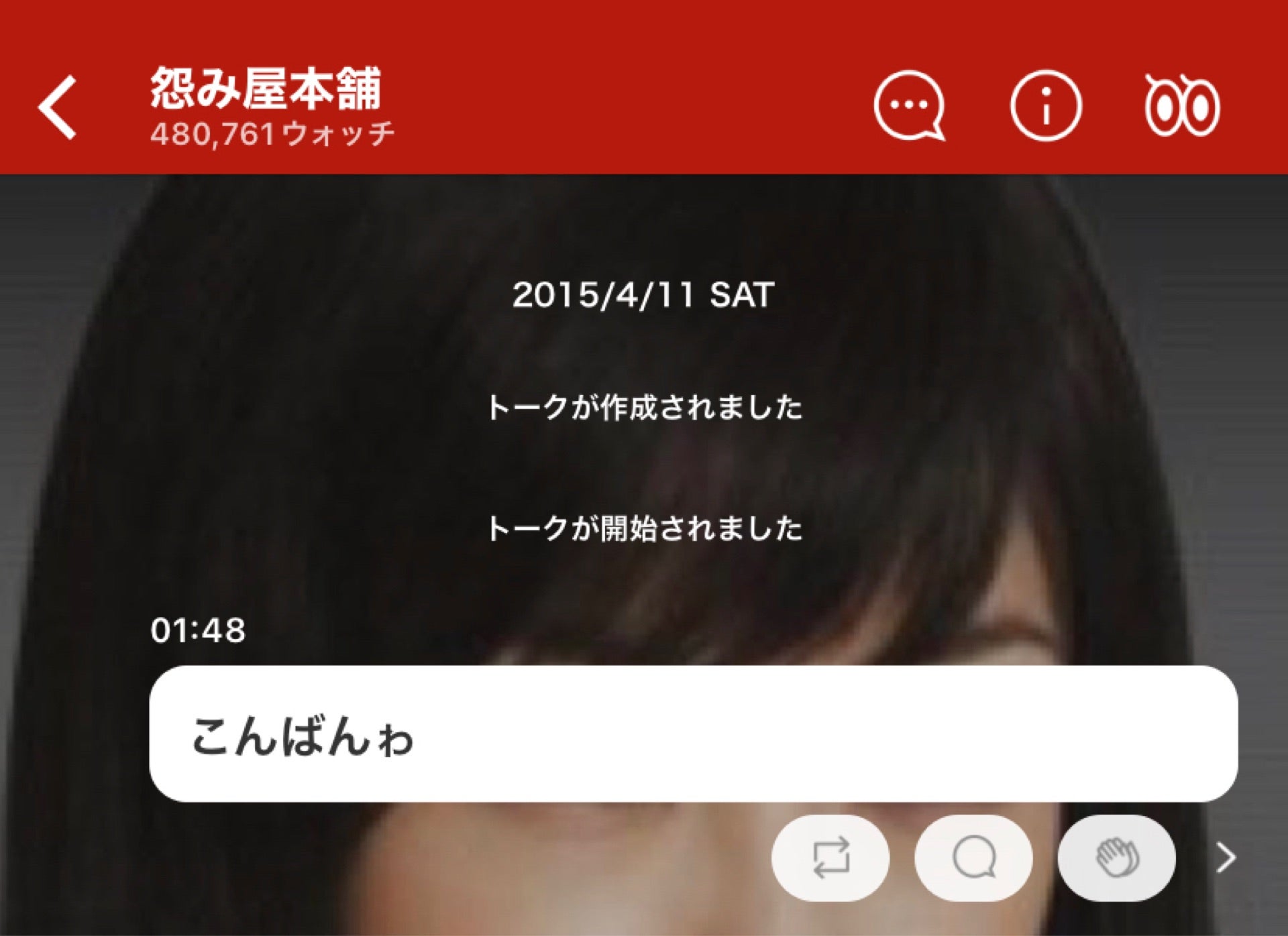Open the こんばんゎ message bubble
Screen dimensions: 1288x936
pyautogui.click(x=693, y=734)
